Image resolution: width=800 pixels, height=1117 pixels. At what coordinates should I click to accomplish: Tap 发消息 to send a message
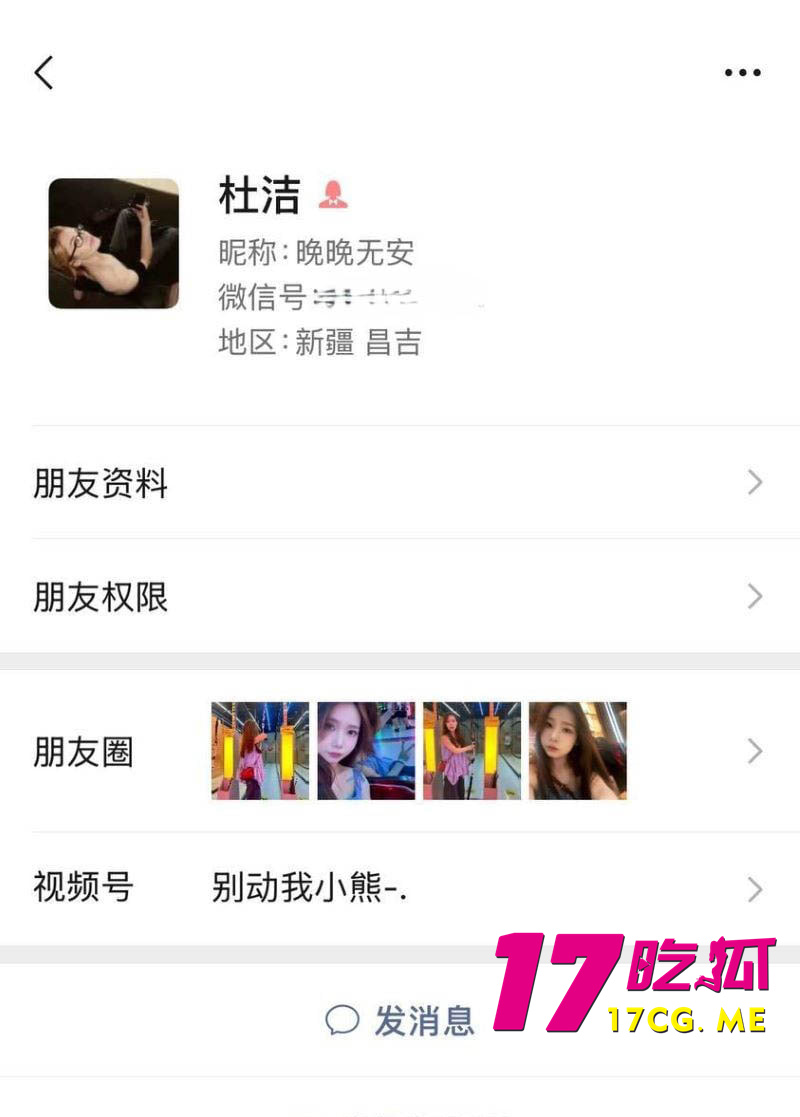400,1020
